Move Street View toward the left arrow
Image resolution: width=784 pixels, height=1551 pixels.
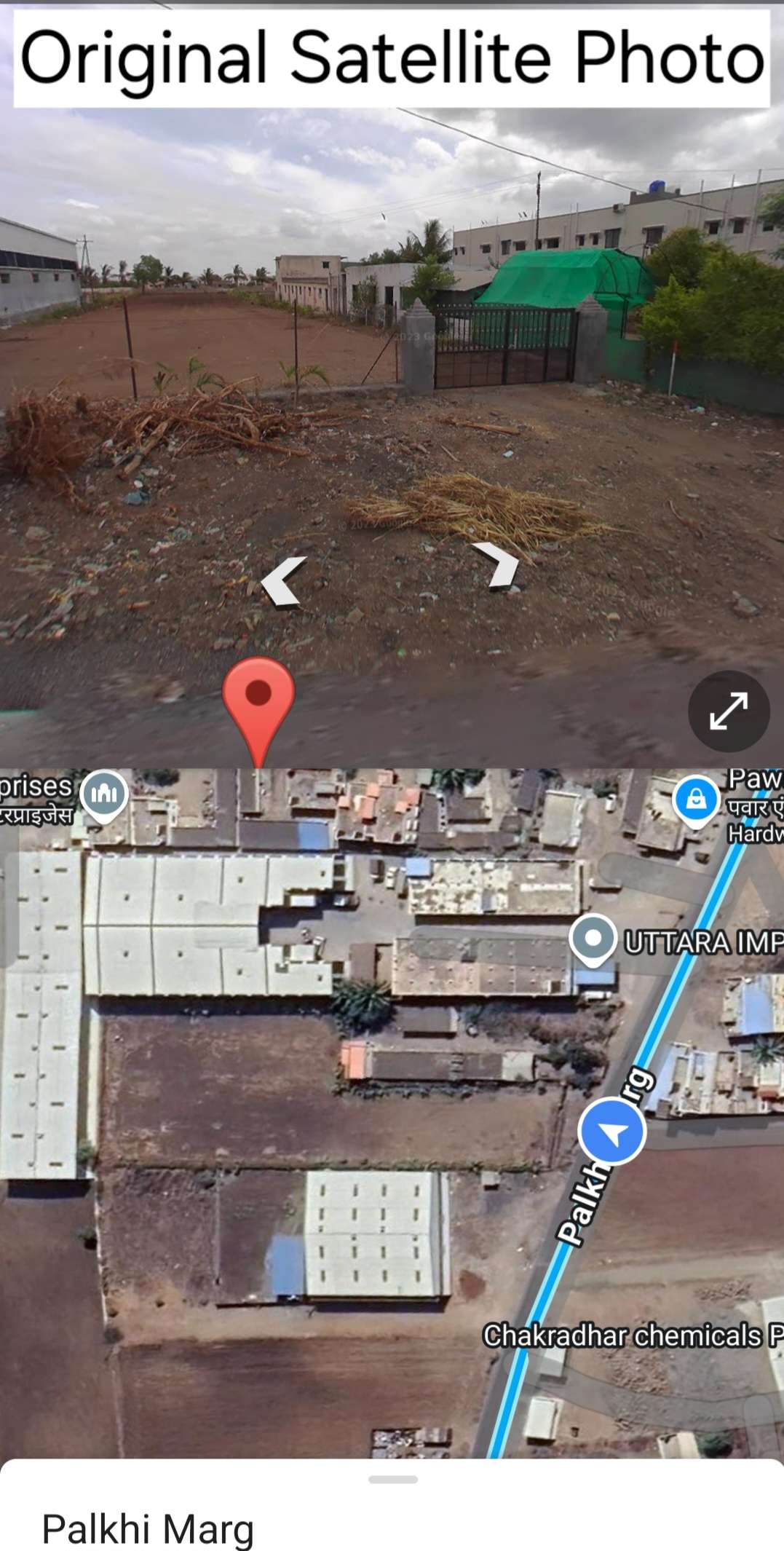coord(283,580)
